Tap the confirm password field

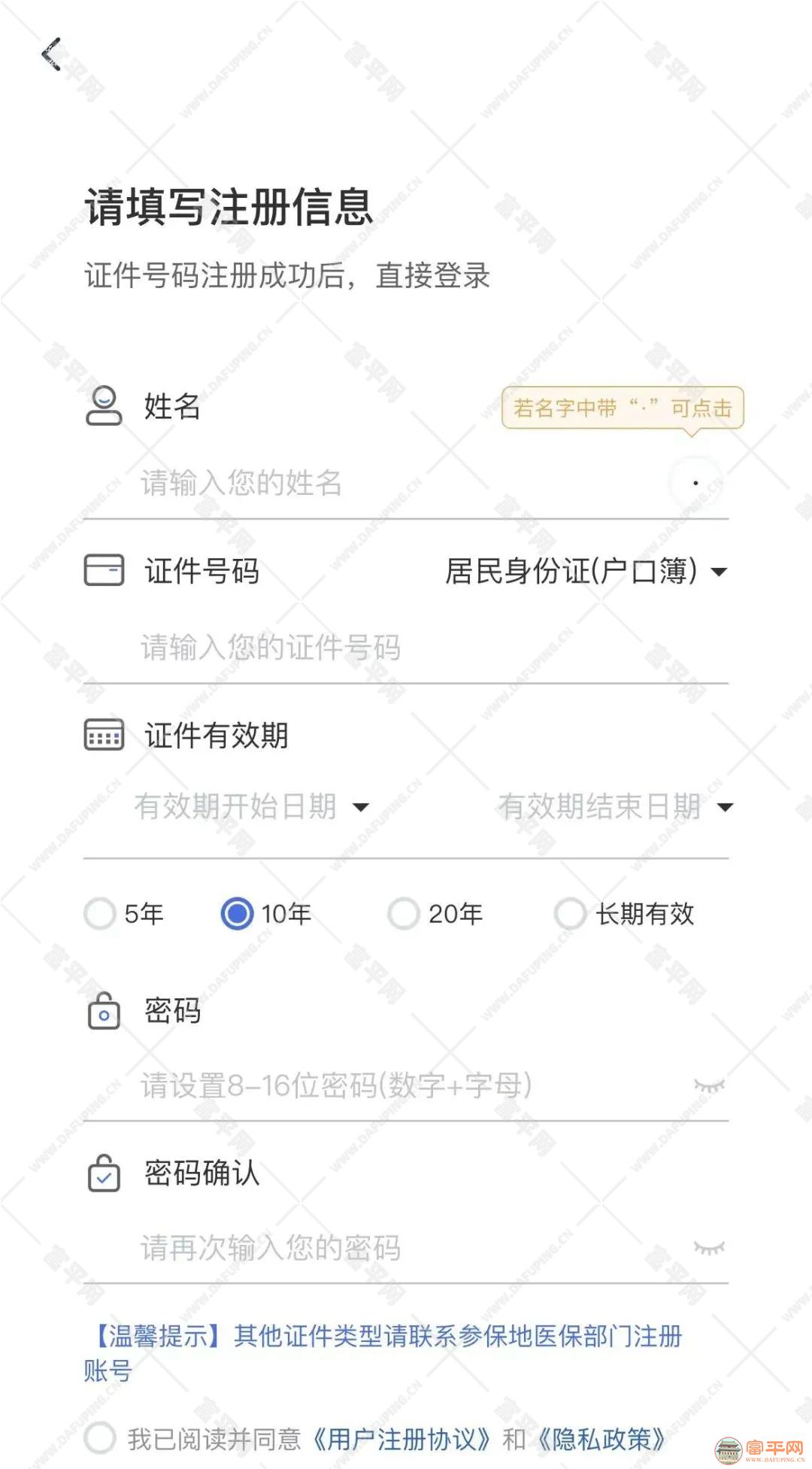(x=391, y=1248)
